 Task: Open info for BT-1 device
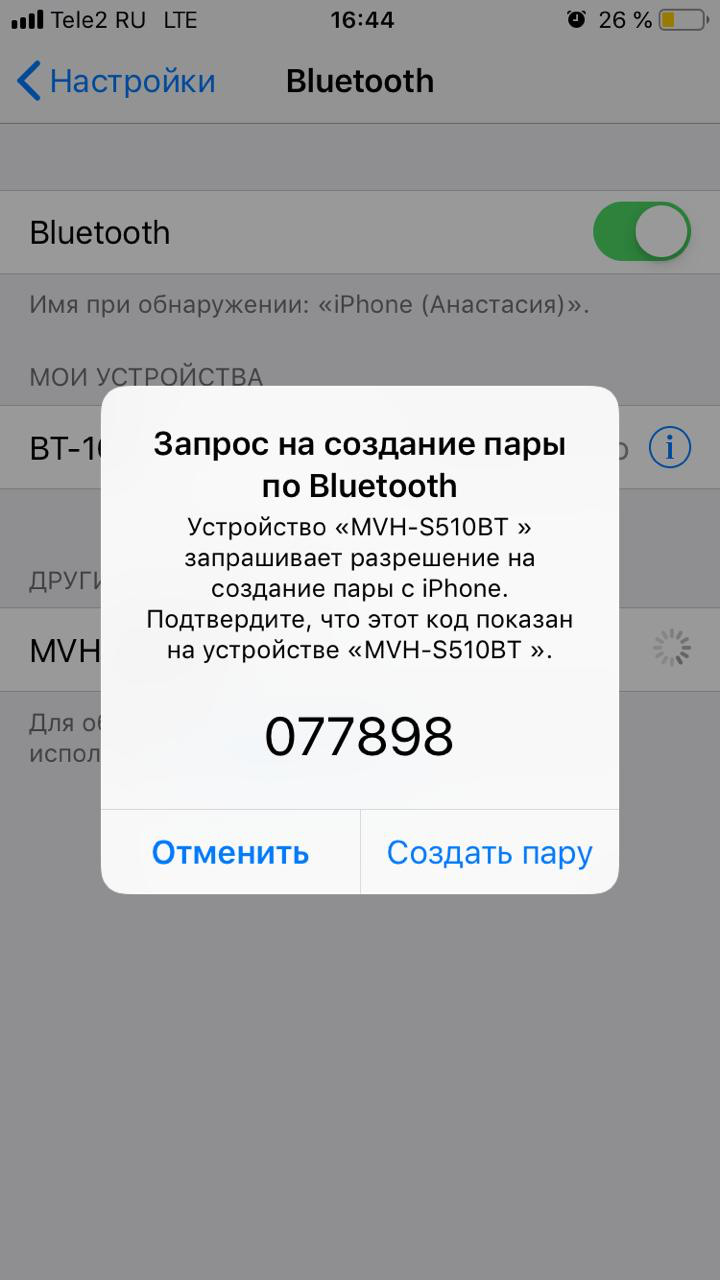[x=669, y=447]
